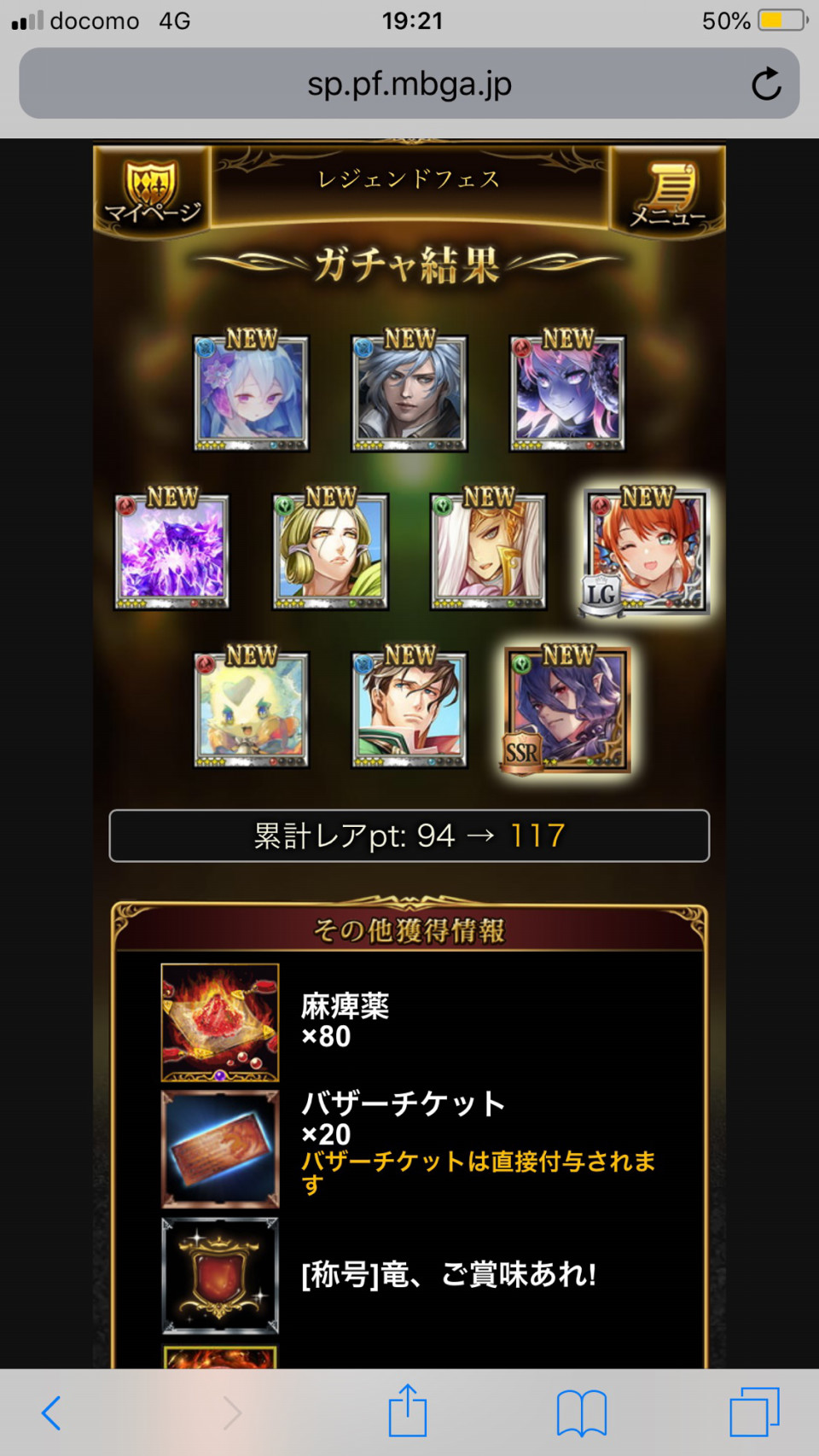Open the Safari share sheet
Image resolution: width=819 pixels, height=1456 pixels.
[x=408, y=1411]
